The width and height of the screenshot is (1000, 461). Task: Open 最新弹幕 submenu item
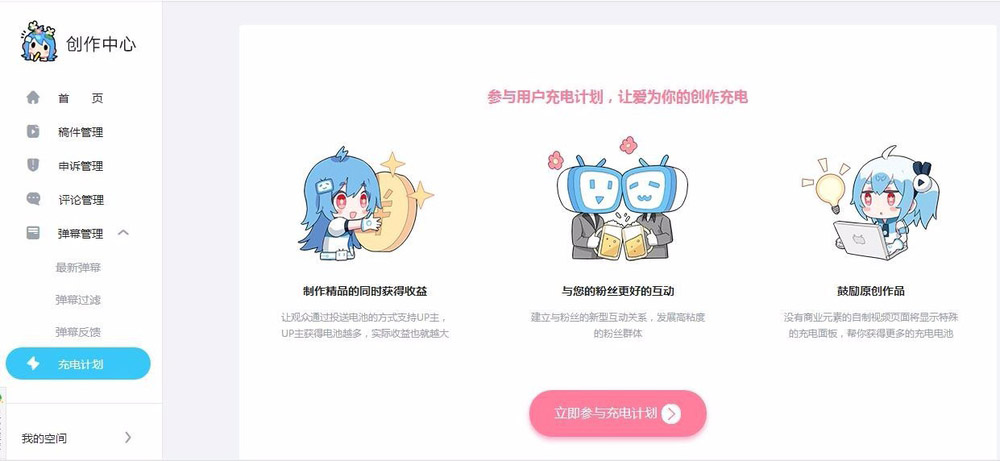(x=78, y=267)
